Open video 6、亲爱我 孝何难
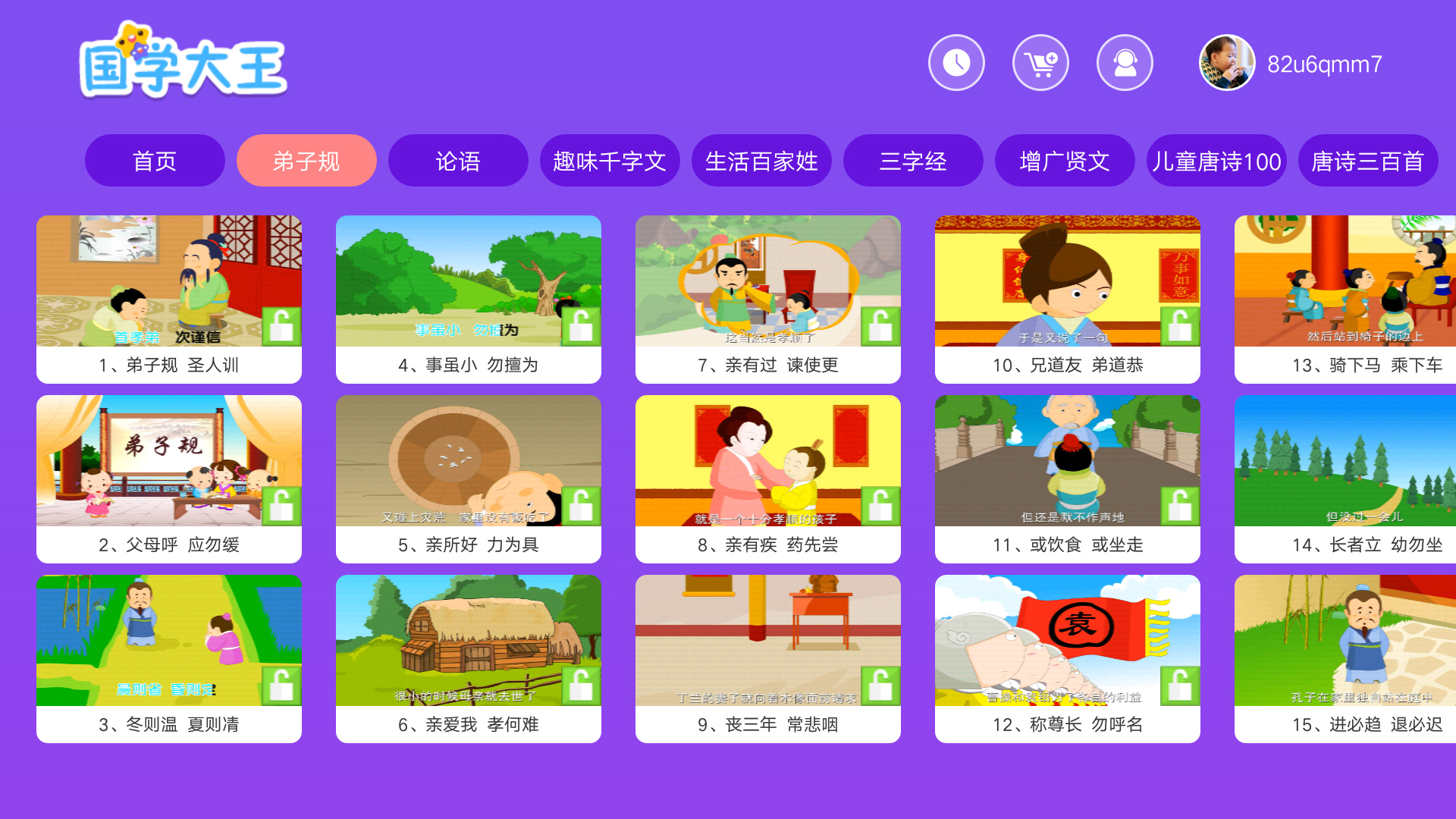The image size is (1456, 819). pos(469,658)
